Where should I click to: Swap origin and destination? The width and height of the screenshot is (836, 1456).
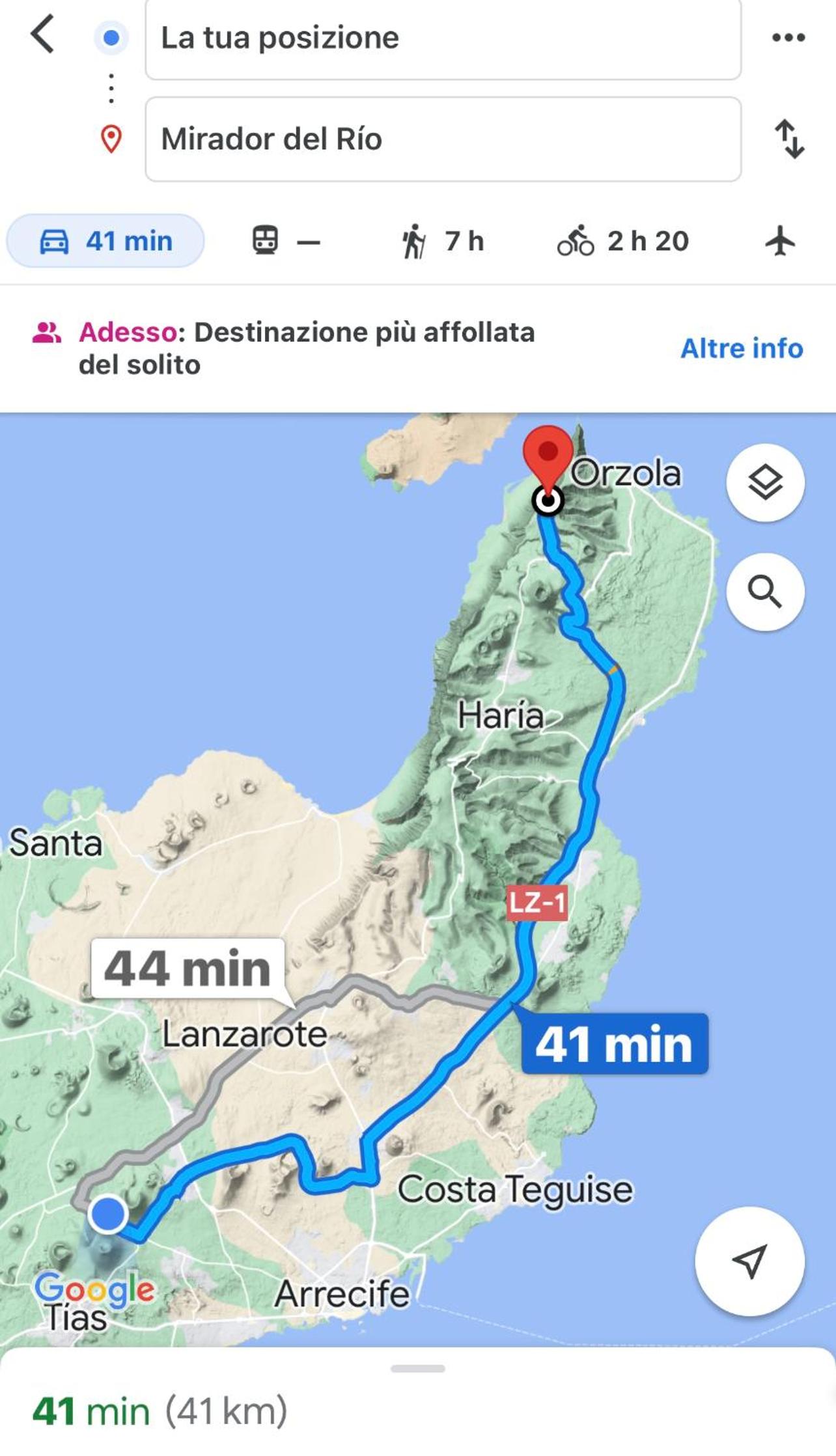[x=789, y=139]
